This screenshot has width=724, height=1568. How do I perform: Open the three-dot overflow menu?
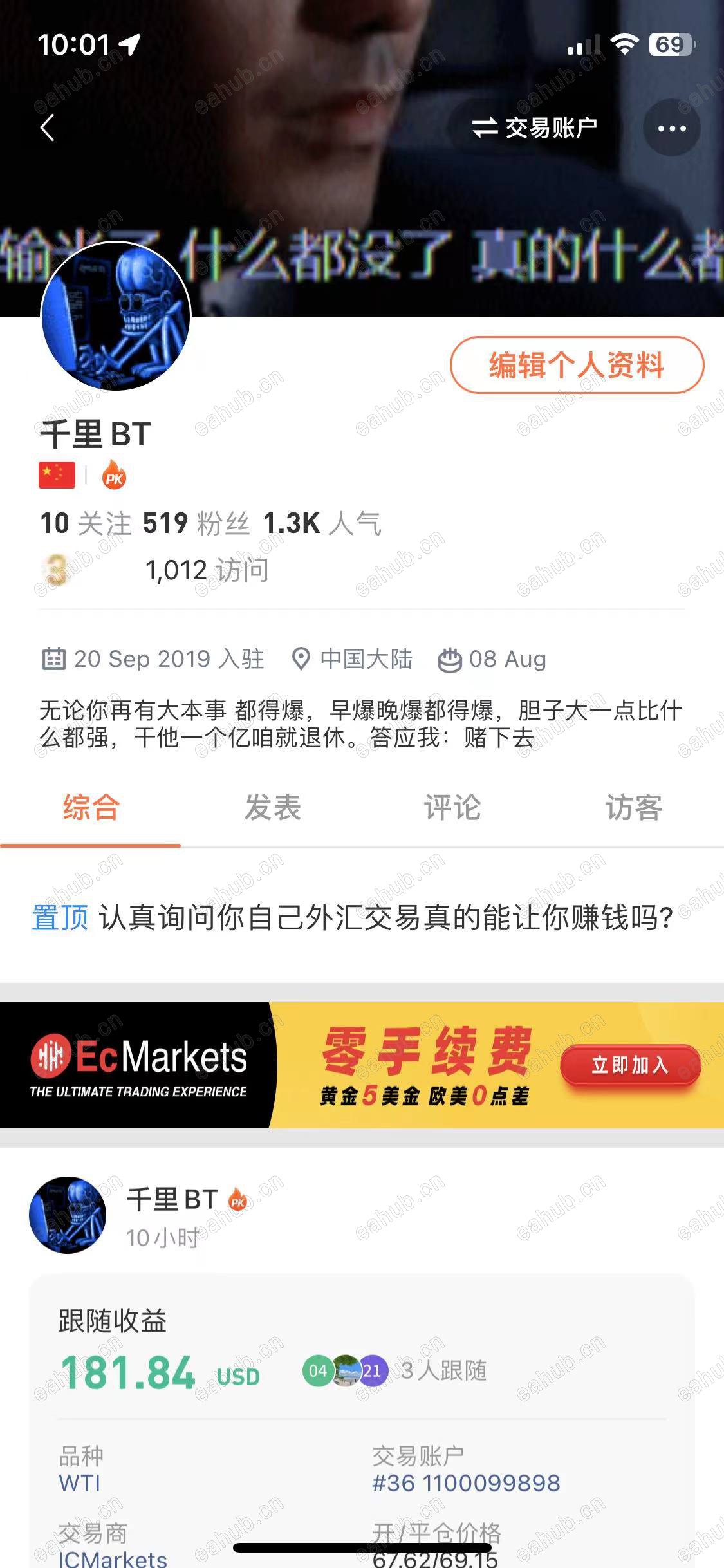click(x=671, y=128)
